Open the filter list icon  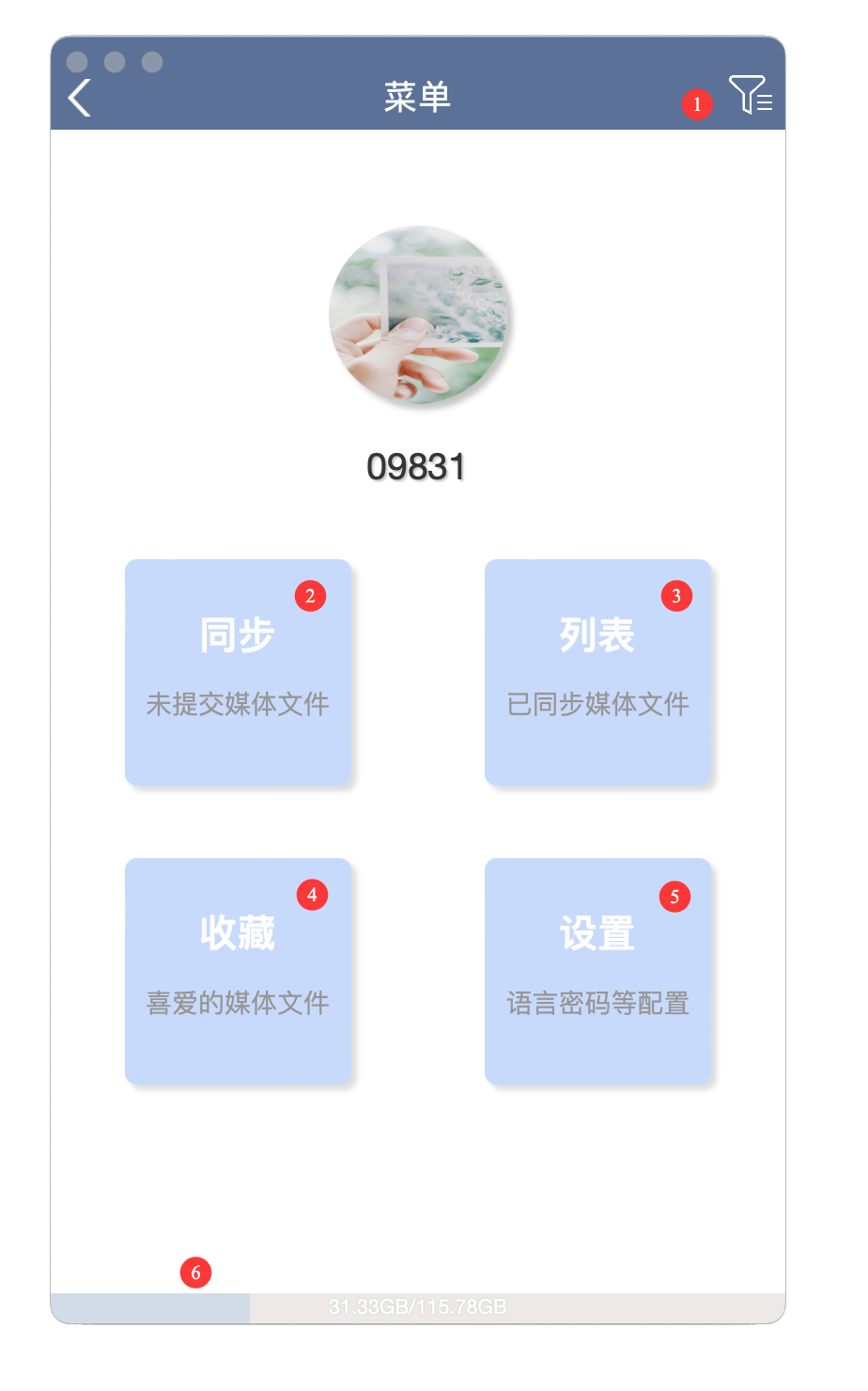[x=750, y=95]
